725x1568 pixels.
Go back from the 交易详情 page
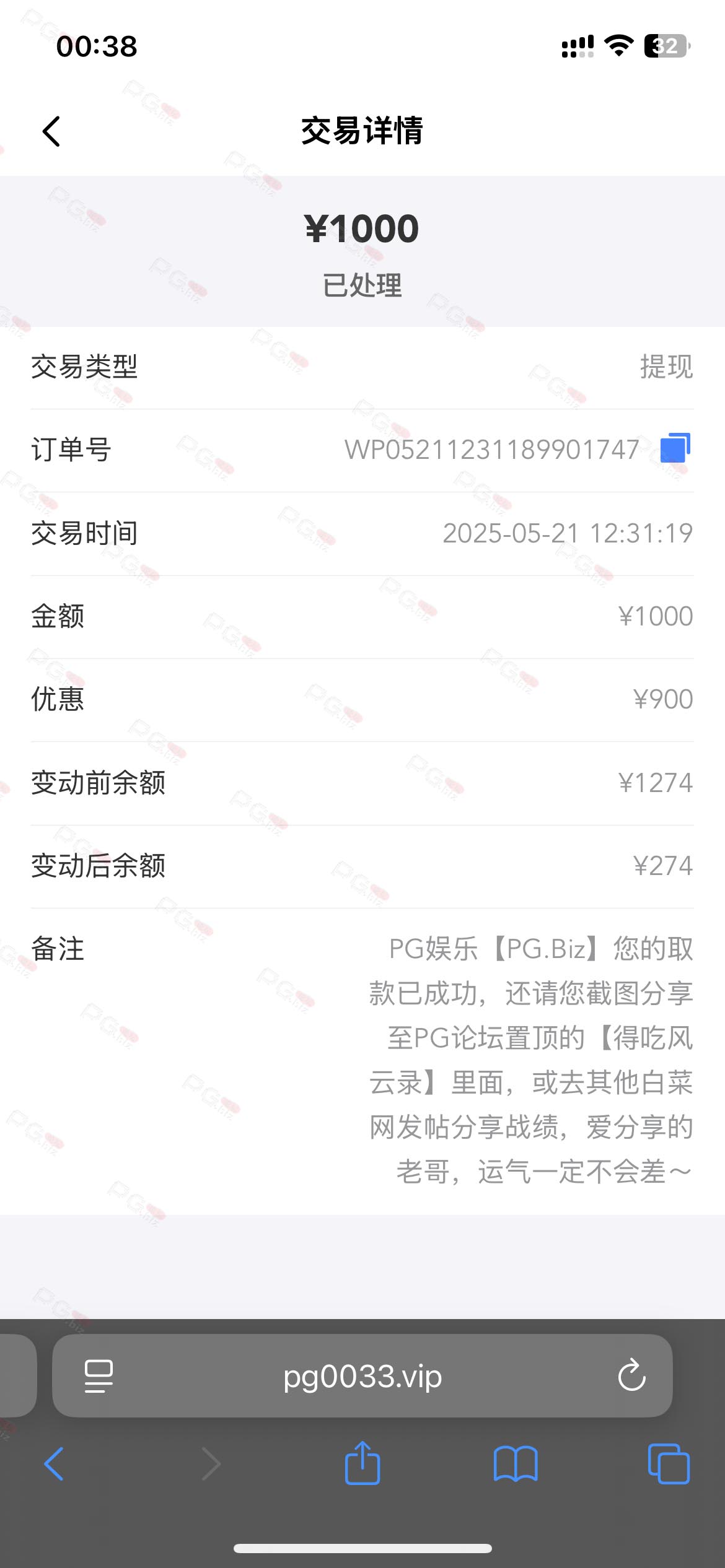[51, 131]
